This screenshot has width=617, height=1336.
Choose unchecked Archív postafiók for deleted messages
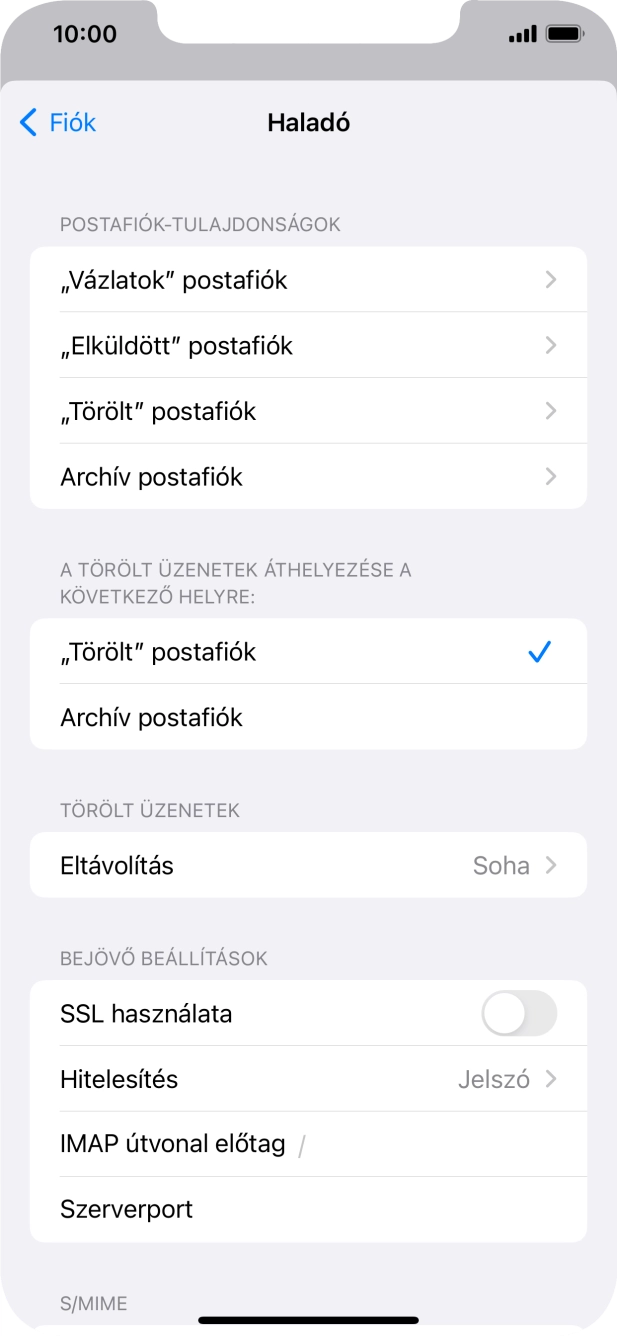point(308,718)
